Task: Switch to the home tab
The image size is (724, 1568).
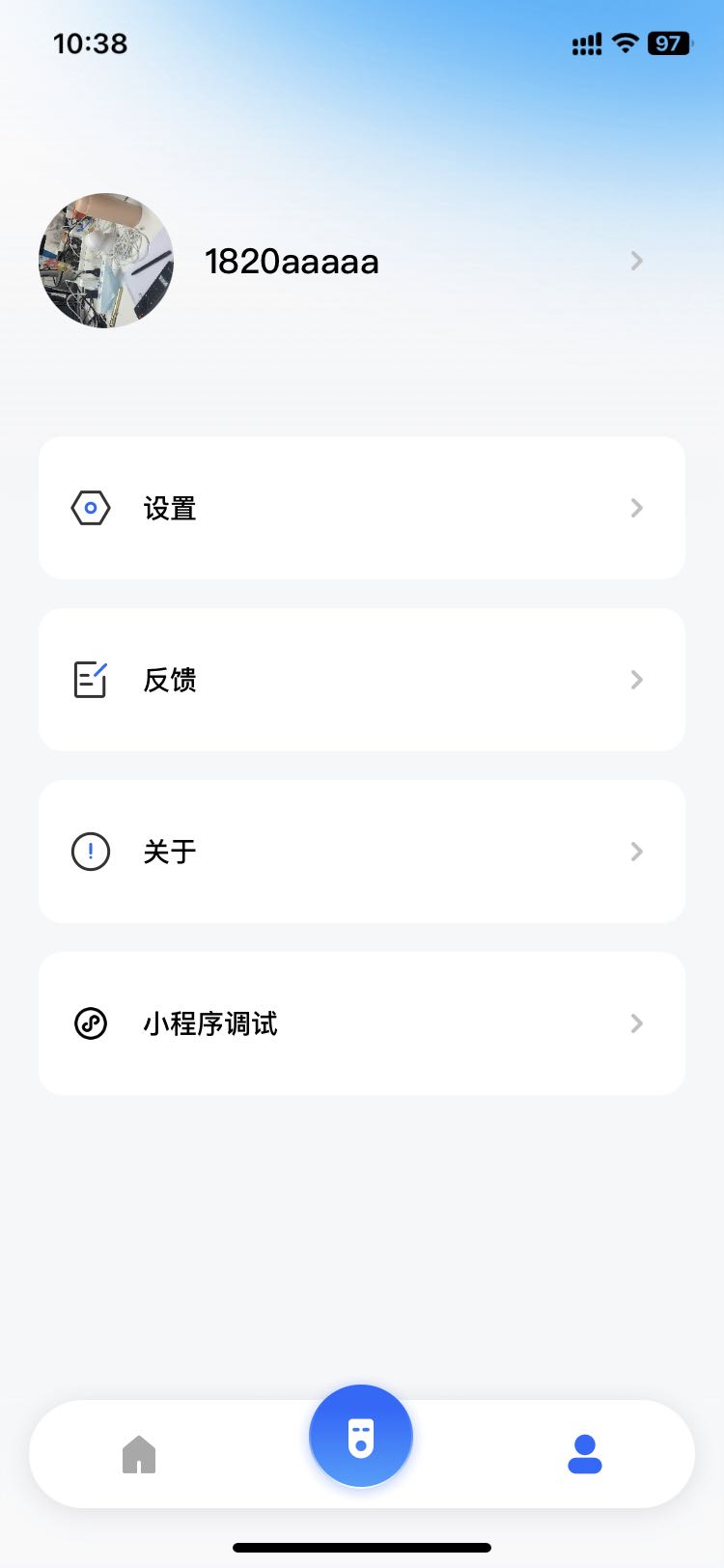Action: [139, 1454]
